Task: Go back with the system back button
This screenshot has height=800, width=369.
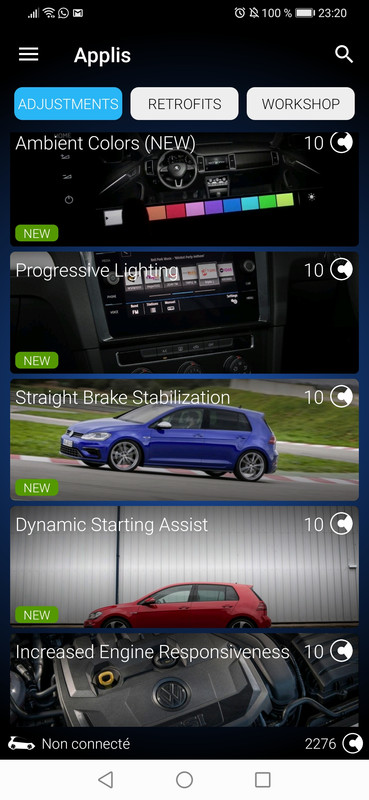Action: tap(106, 780)
